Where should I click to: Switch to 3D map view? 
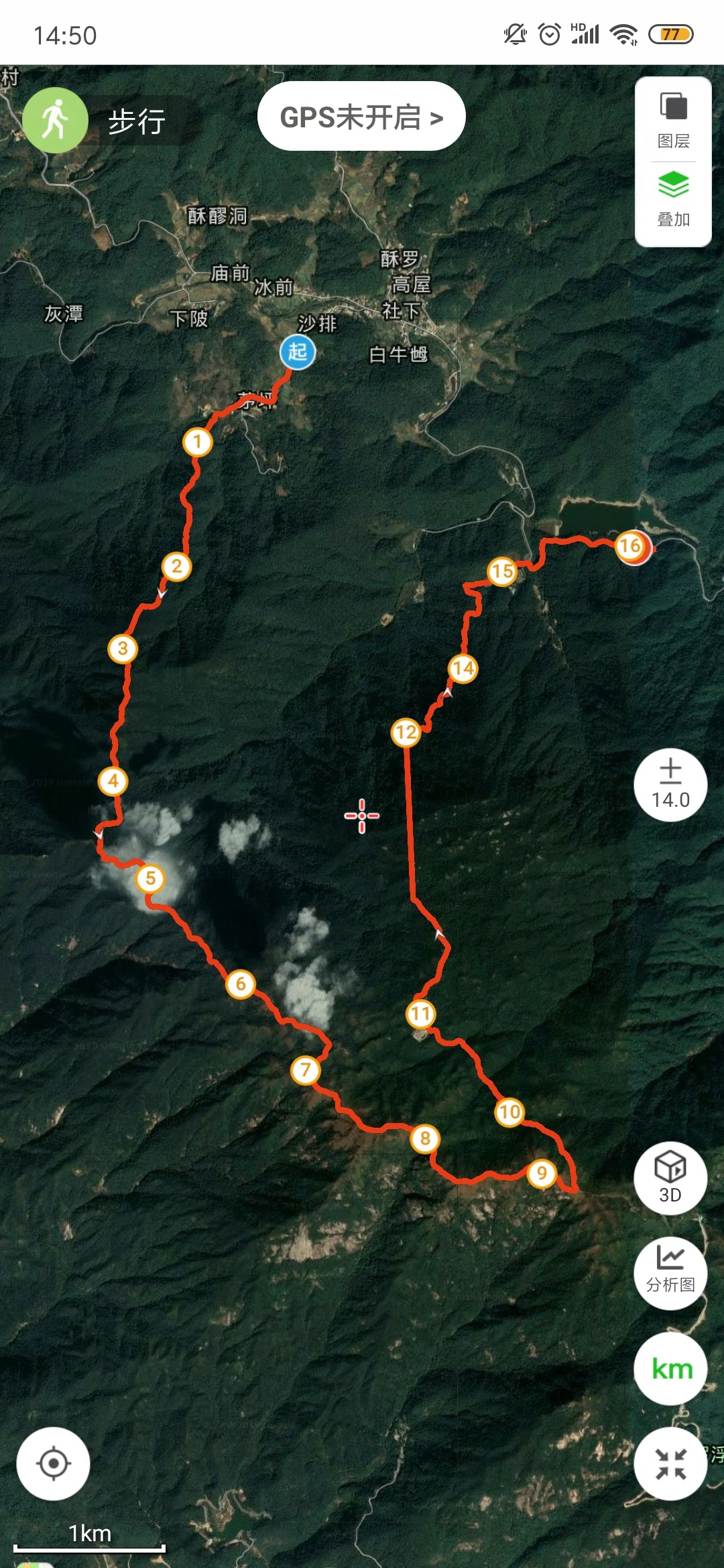click(670, 1177)
